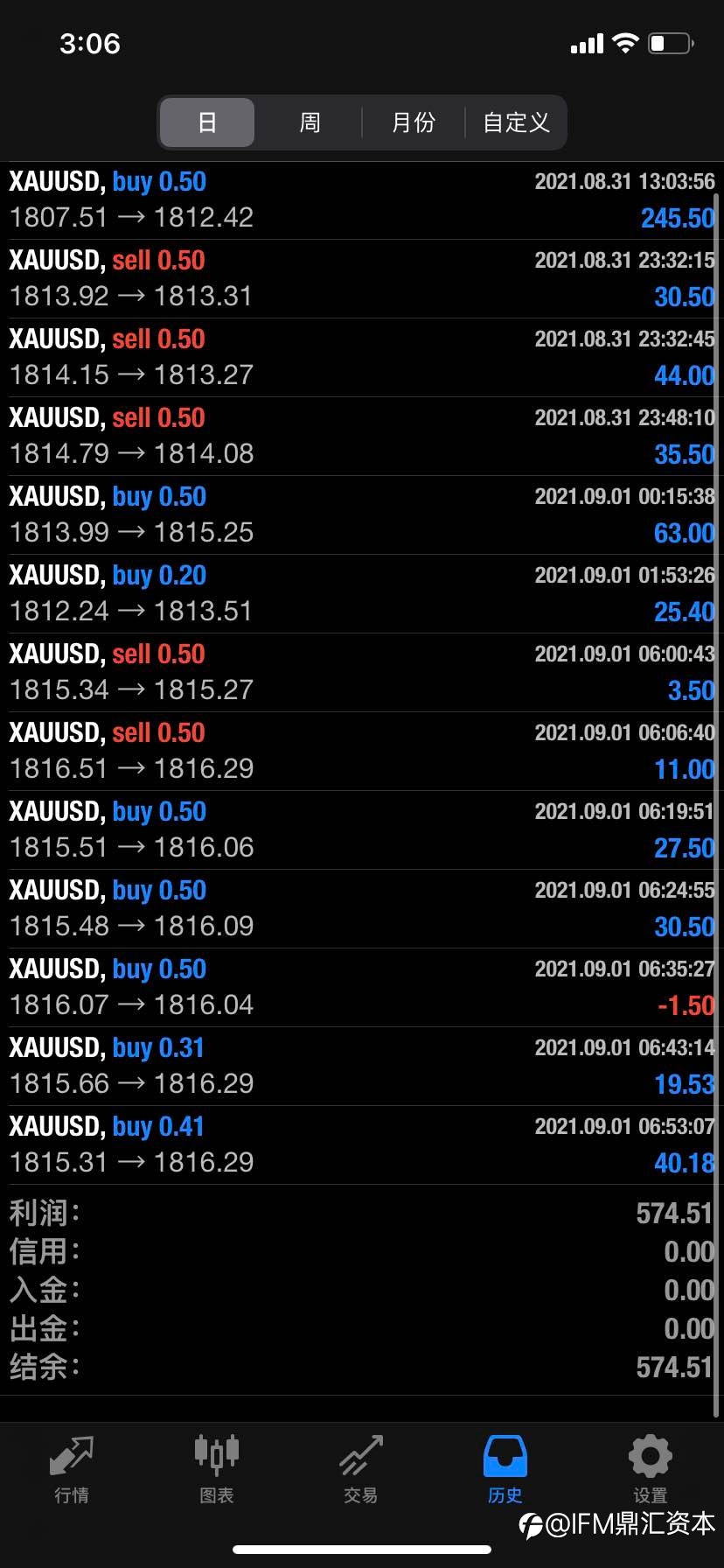Screen dimensions: 724x1568
Task: Select the 日 (day) period segment
Action: [x=207, y=122]
